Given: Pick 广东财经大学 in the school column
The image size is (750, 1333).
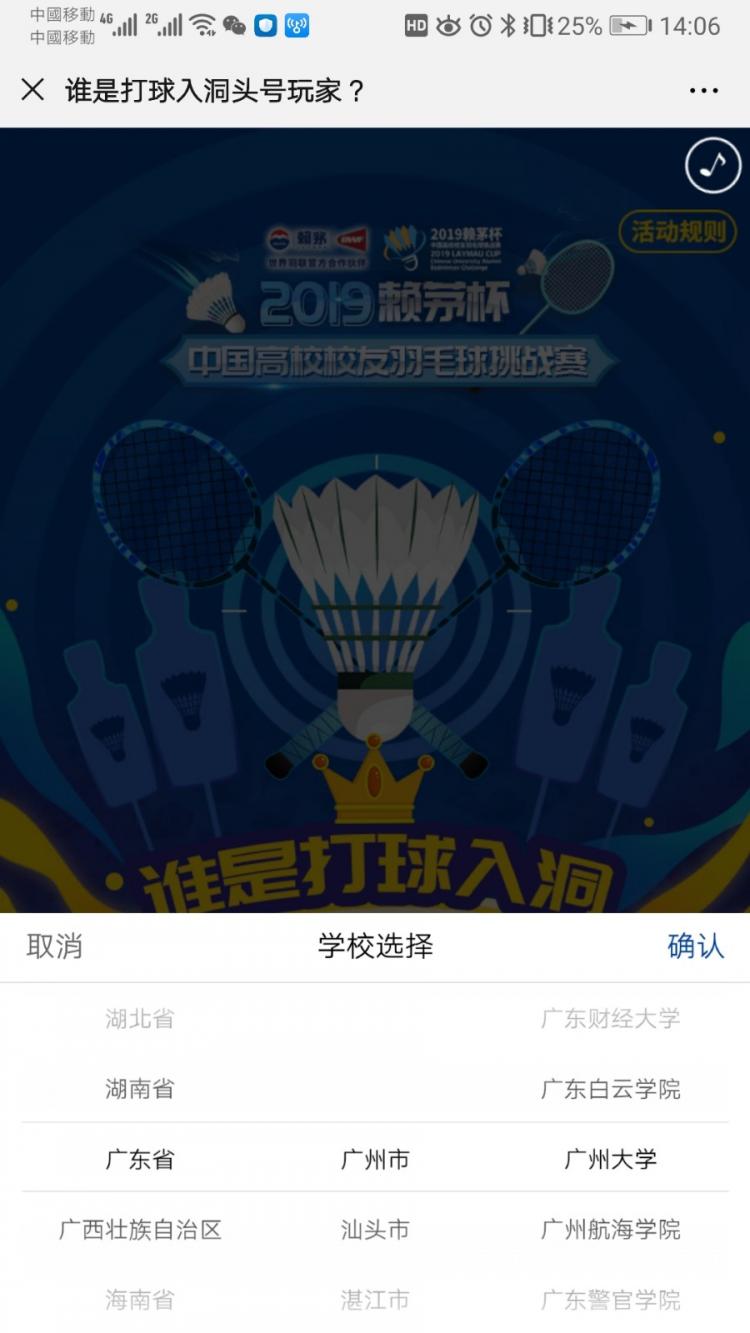Looking at the screenshot, I should 610,1019.
